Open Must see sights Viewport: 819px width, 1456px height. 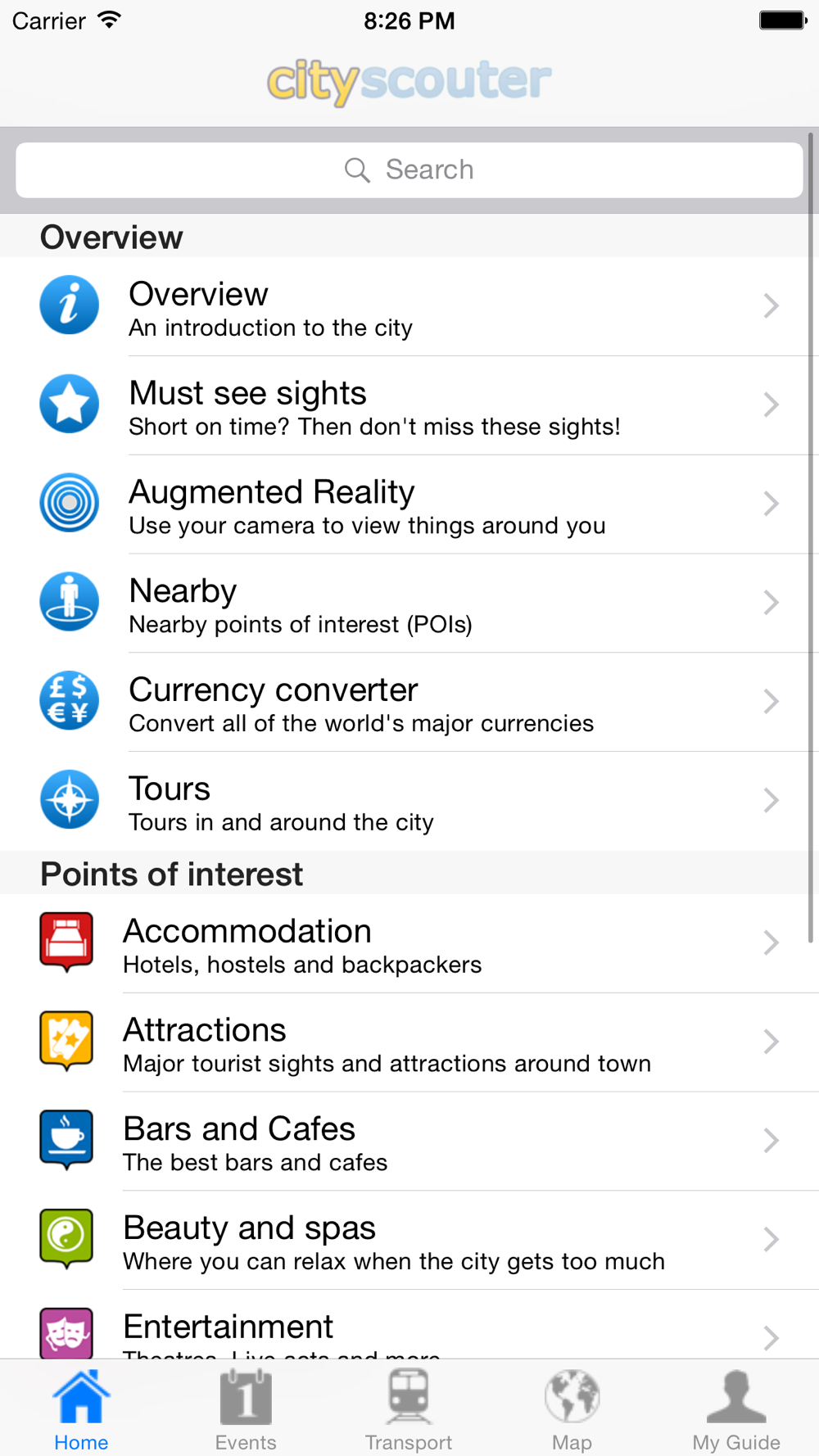(x=409, y=405)
